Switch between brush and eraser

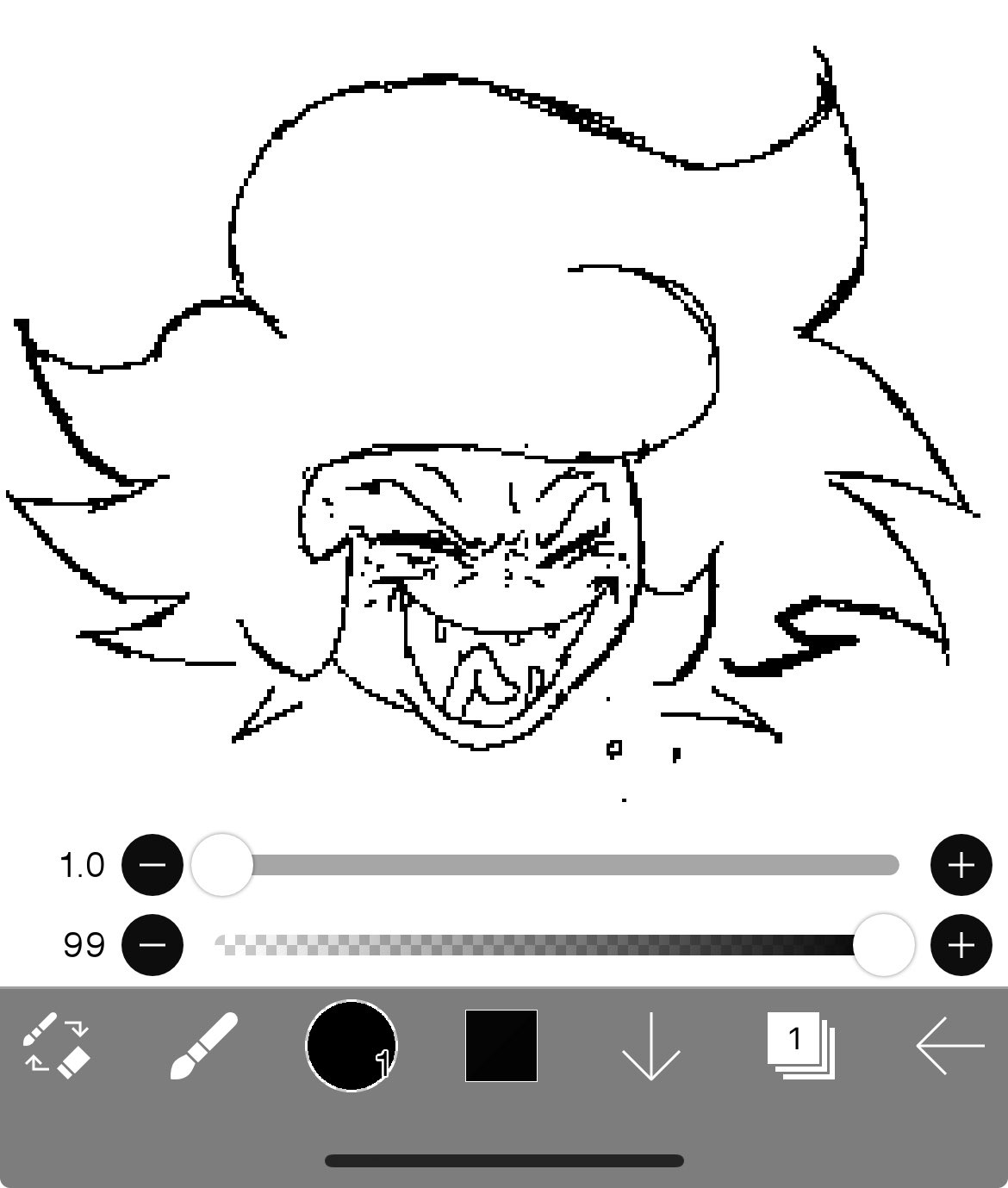(x=56, y=1045)
